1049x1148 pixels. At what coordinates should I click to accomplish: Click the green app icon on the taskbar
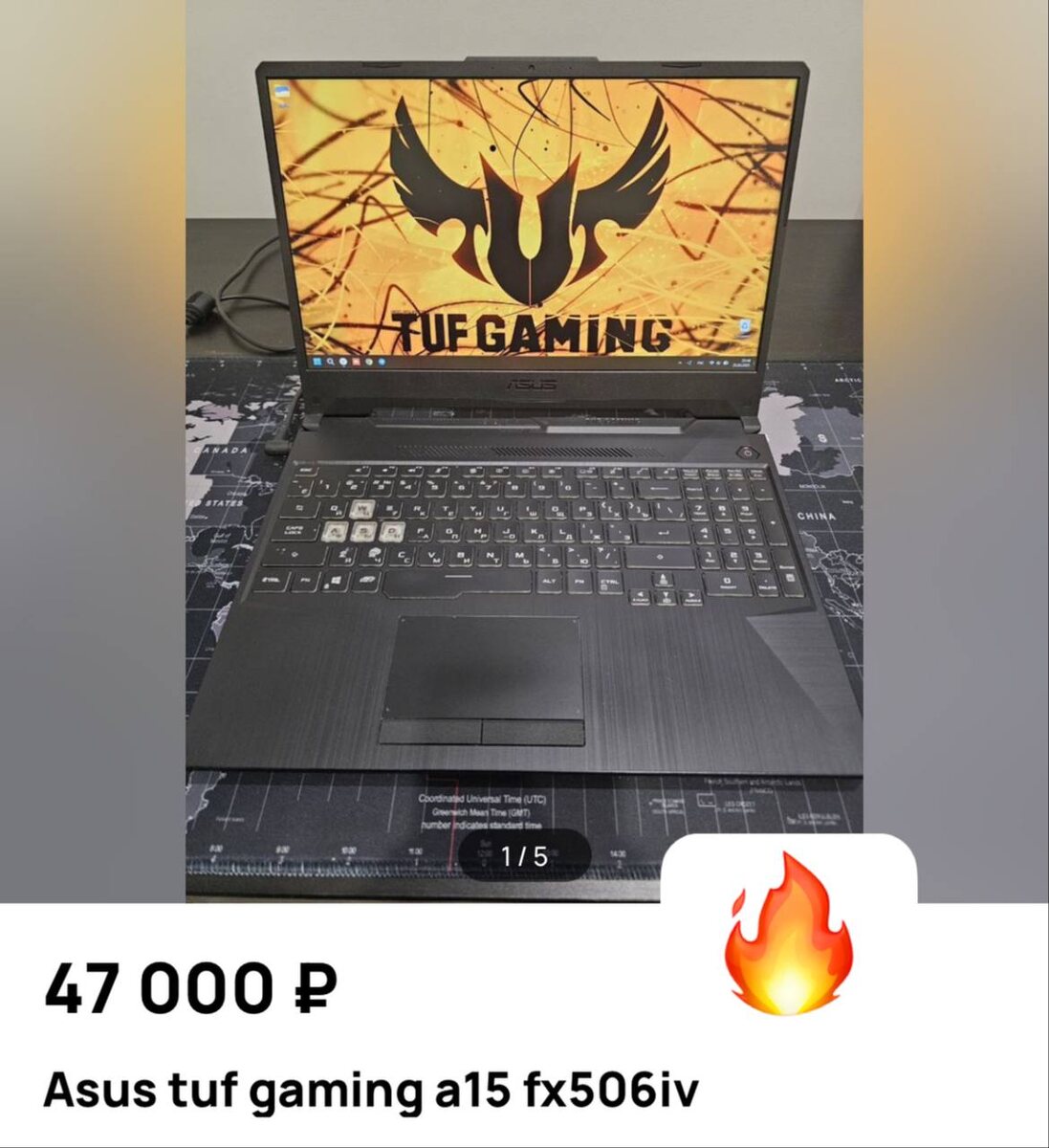(368, 362)
